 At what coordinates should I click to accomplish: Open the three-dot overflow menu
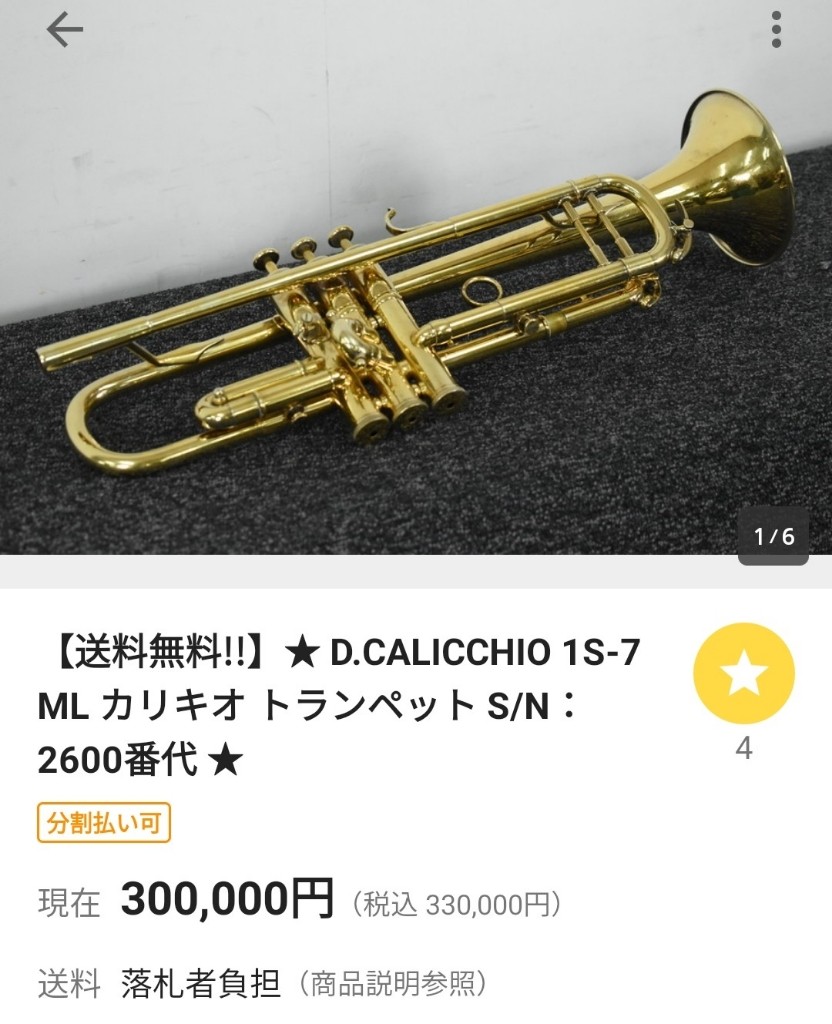pos(776,31)
